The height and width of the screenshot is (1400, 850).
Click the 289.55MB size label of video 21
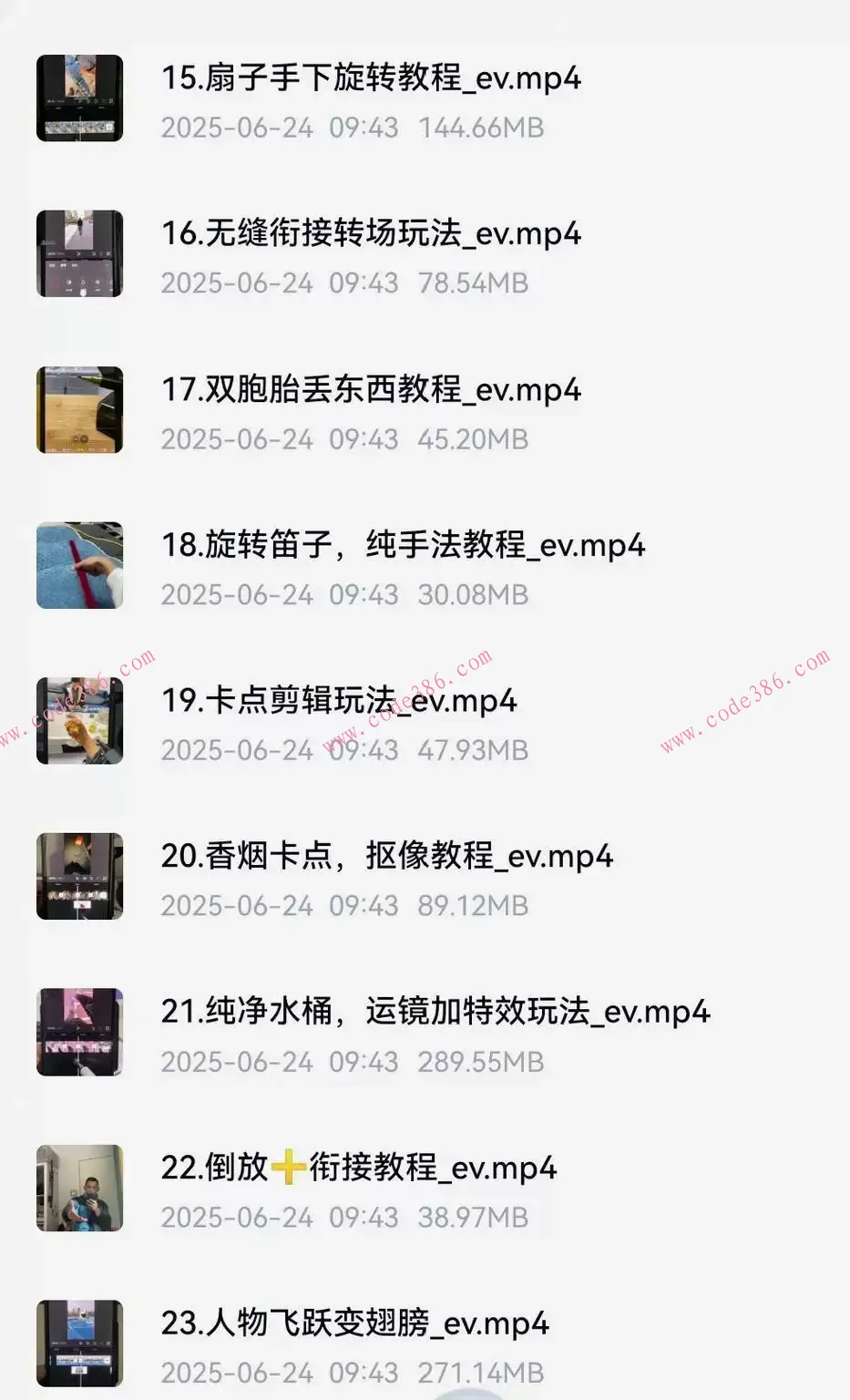click(481, 1062)
